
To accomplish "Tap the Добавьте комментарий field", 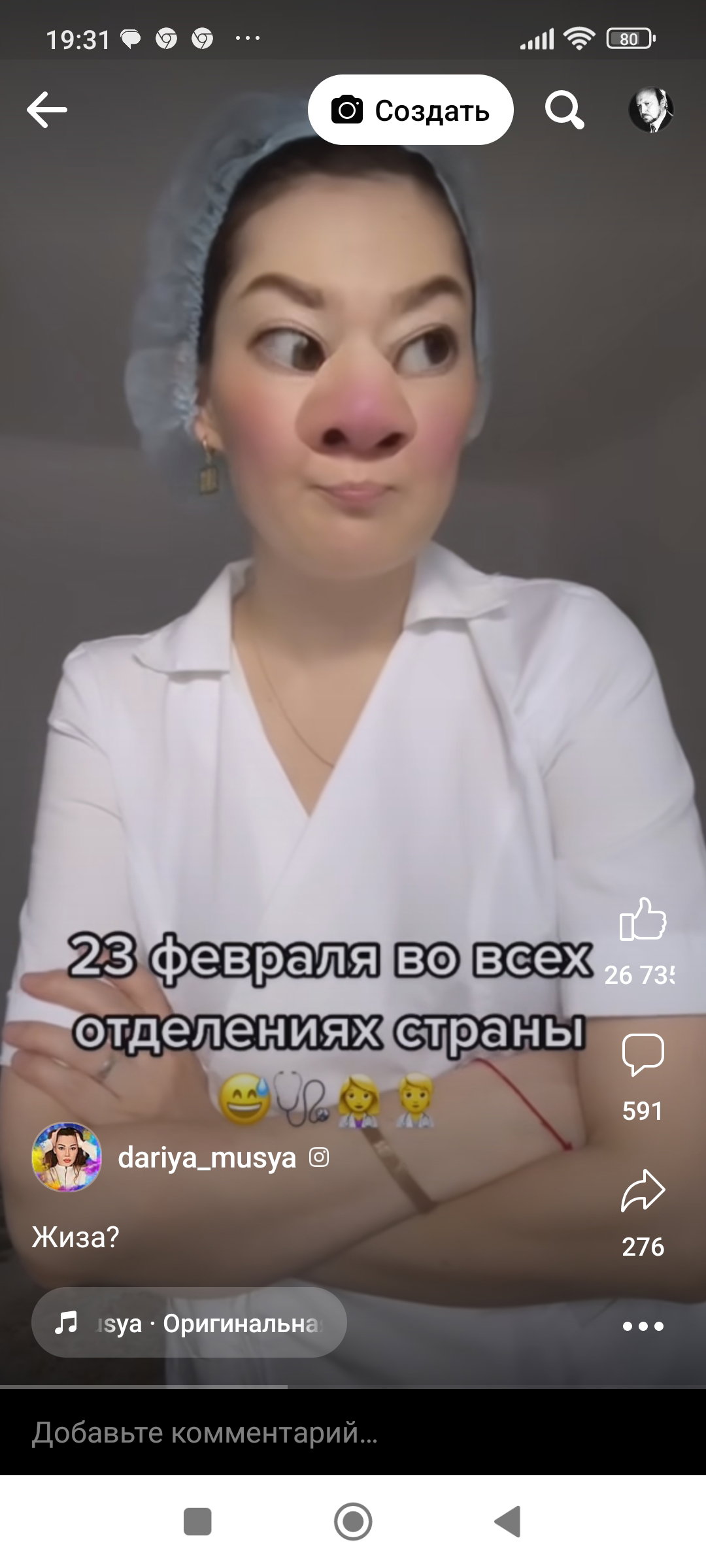I will tap(353, 1432).
